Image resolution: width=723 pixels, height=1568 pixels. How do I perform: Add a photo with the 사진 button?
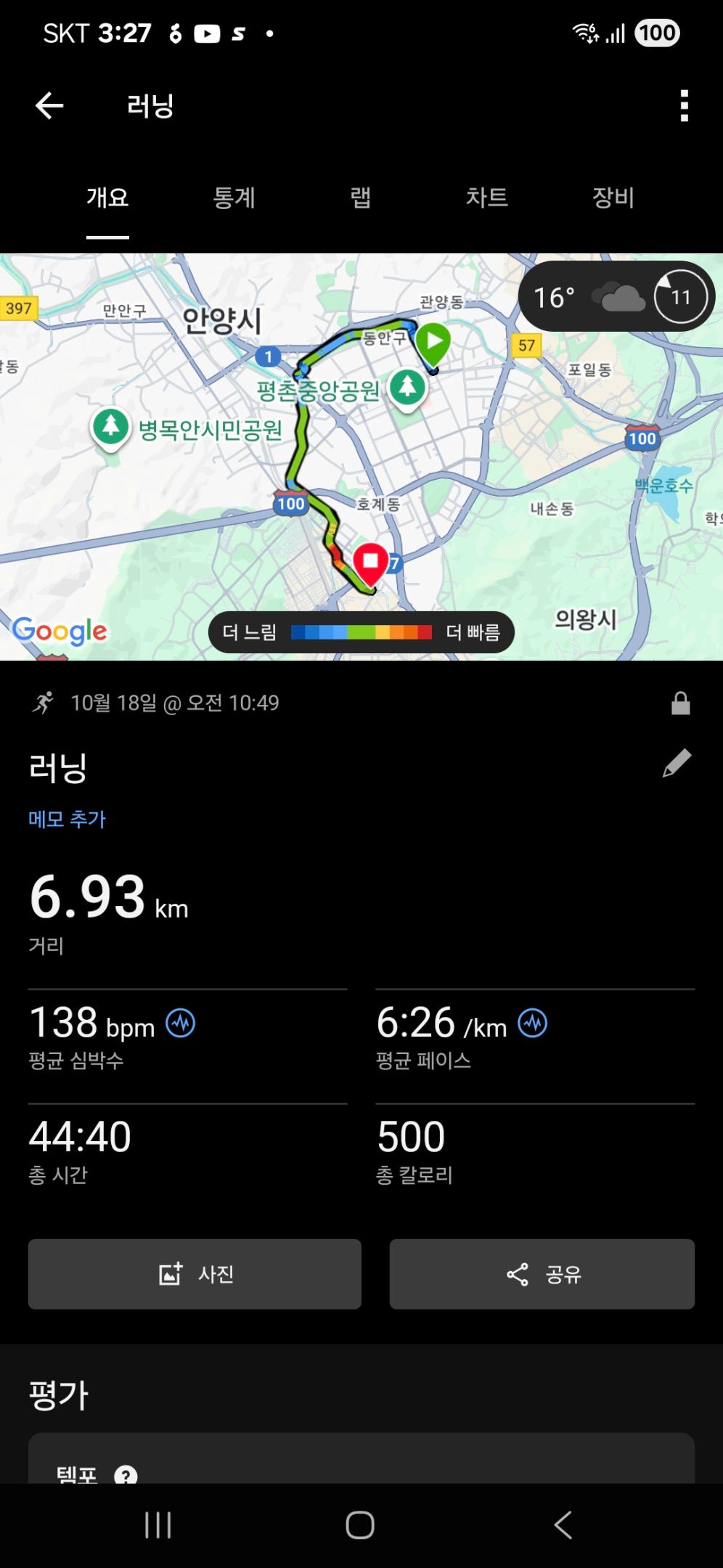coord(195,1274)
